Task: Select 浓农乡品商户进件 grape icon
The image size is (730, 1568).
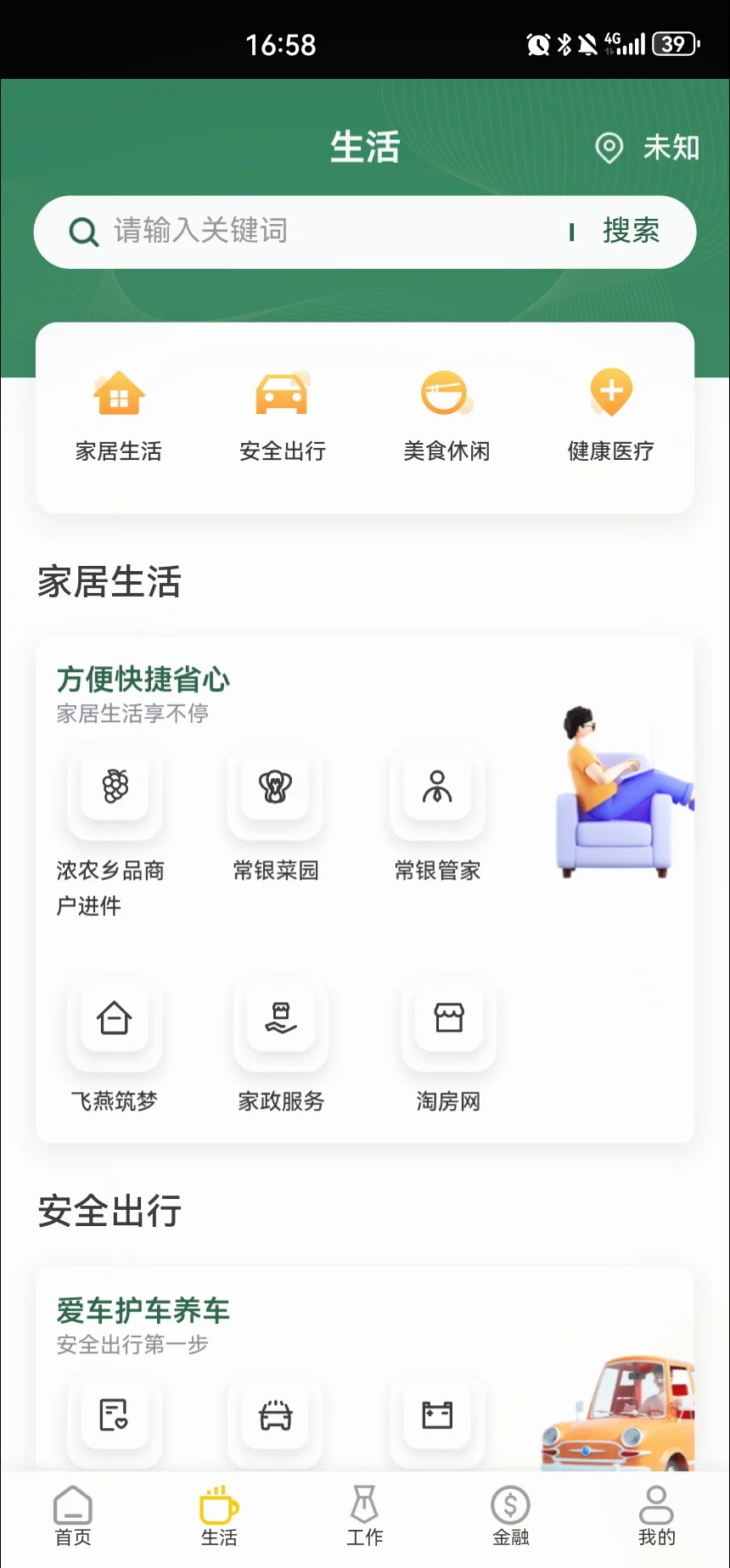Action: point(115,789)
